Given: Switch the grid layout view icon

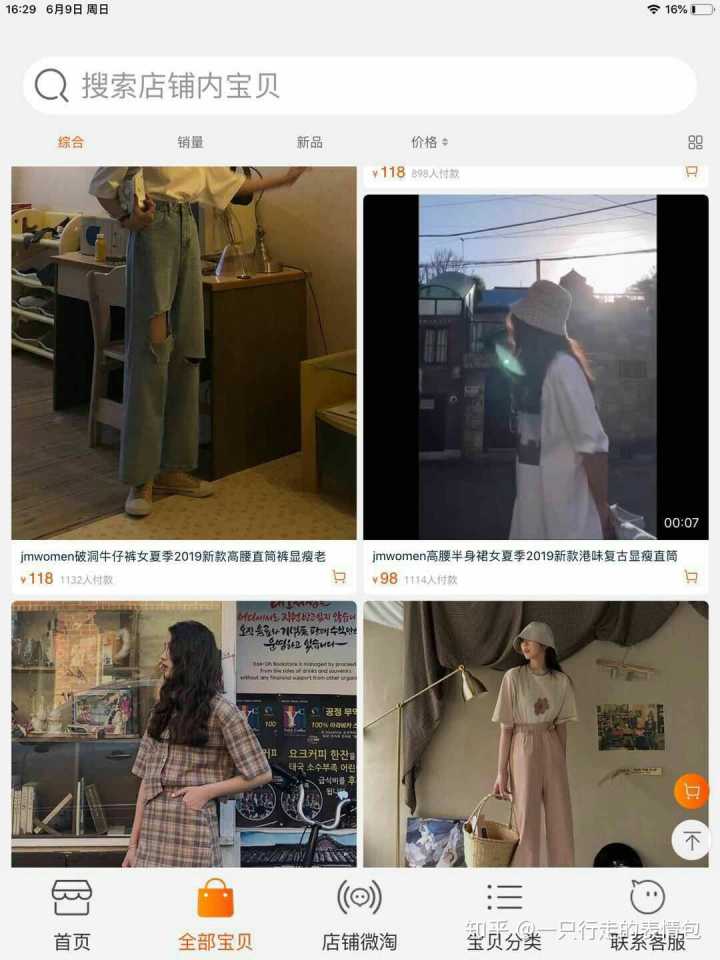Looking at the screenshot, I should coord(695,142).
